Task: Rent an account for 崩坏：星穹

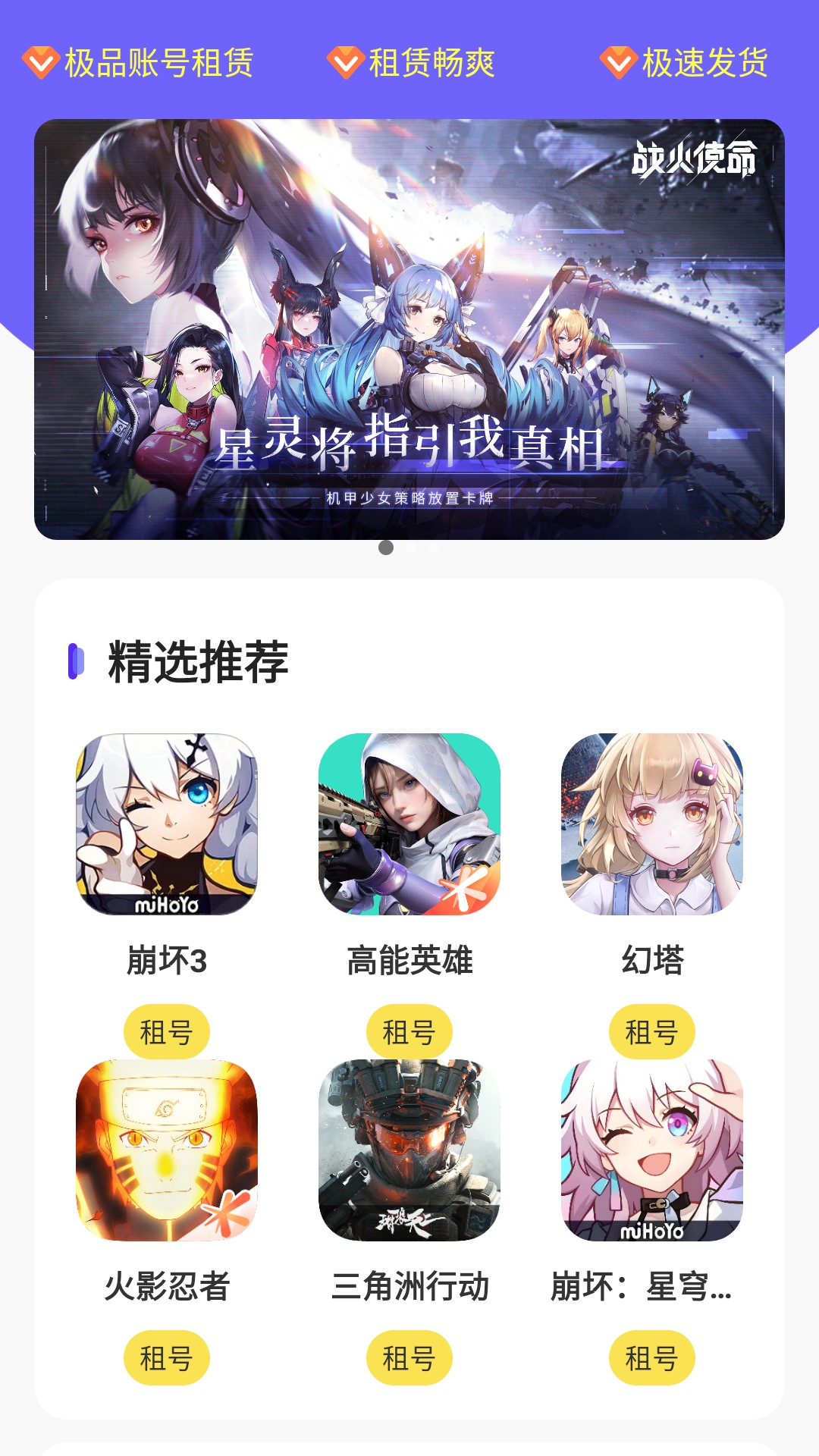Action: tap(652, 1357)
